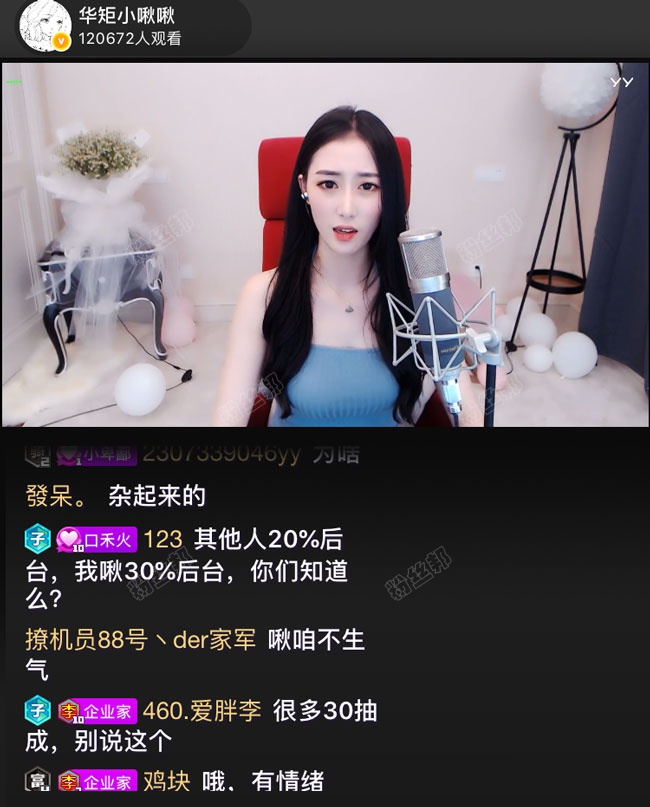Open streamer 华矩小啾啾's profile avatar
The height and width of the screenshot is (807, 650).
pos(45,26)
